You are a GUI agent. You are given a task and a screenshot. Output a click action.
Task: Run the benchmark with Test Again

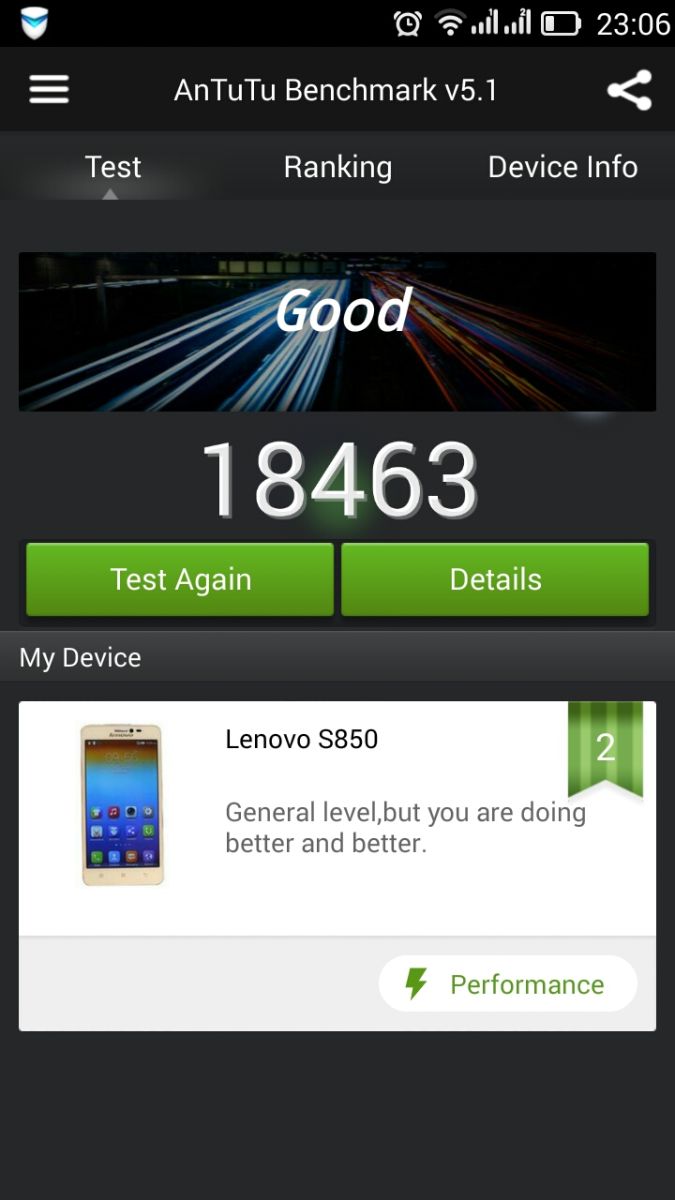click(x=180, y=579)
